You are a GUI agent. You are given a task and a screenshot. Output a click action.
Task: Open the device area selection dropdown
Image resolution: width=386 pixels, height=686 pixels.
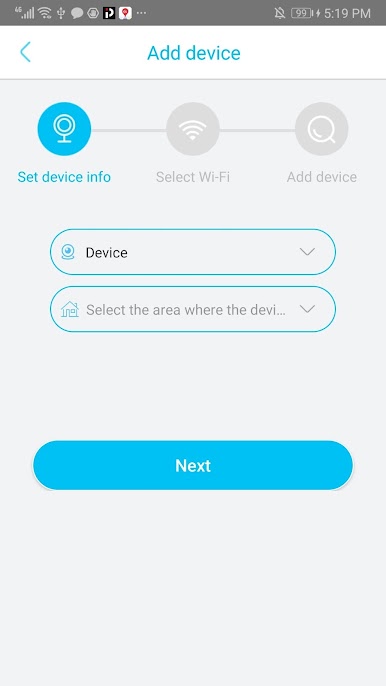pyautogui.click(x=193, y=309)
